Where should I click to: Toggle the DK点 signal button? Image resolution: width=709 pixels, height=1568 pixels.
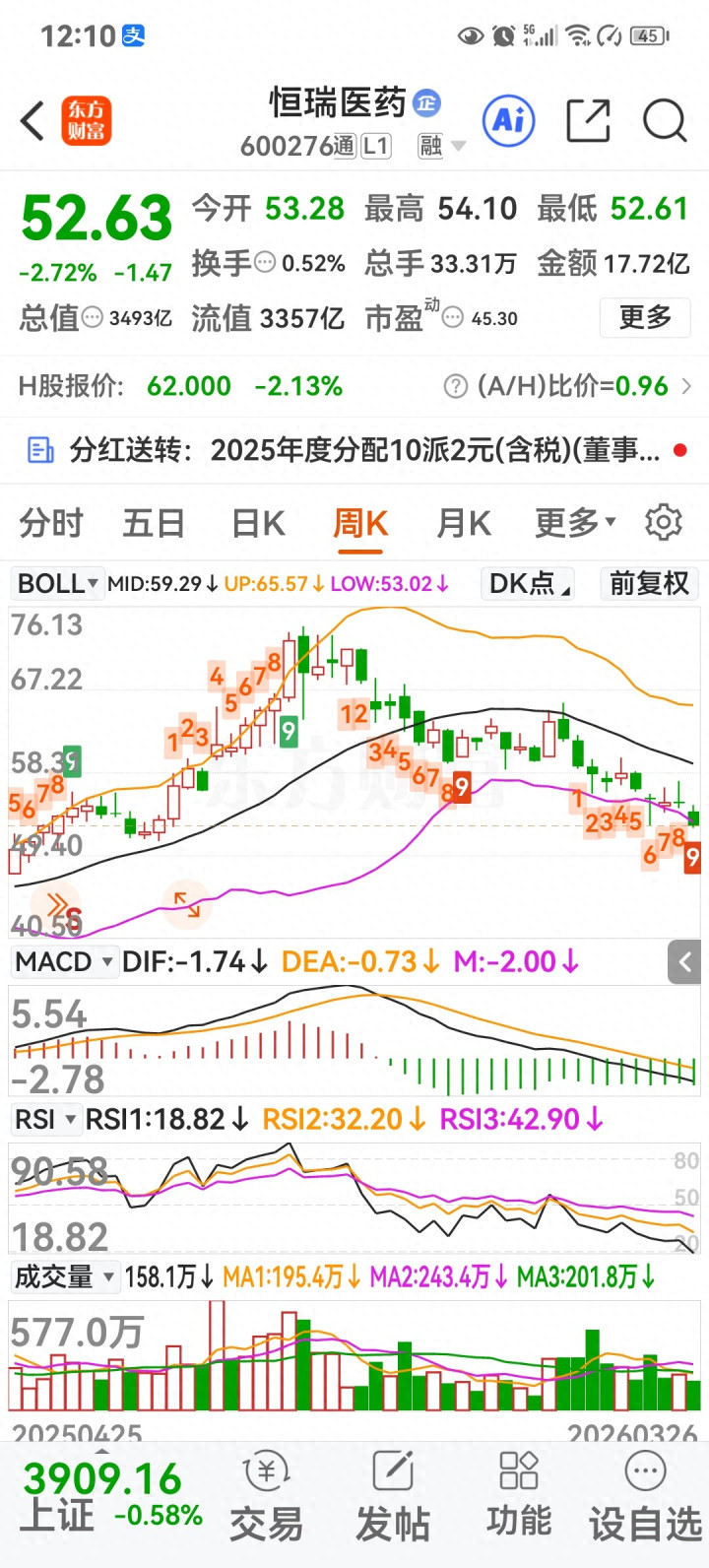(x=530, y=583)
